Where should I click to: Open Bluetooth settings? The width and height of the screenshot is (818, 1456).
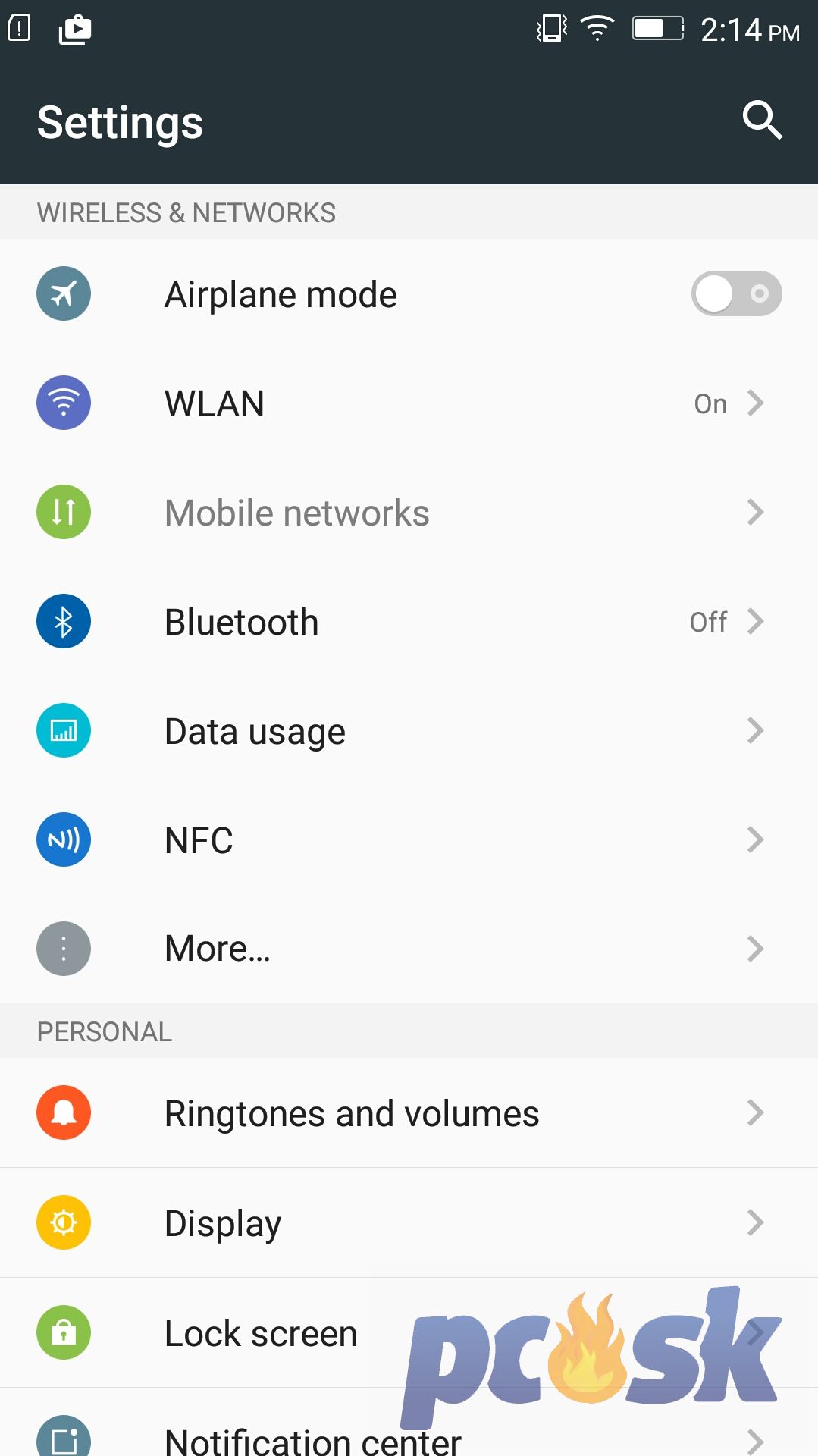(x=409, y=621)
